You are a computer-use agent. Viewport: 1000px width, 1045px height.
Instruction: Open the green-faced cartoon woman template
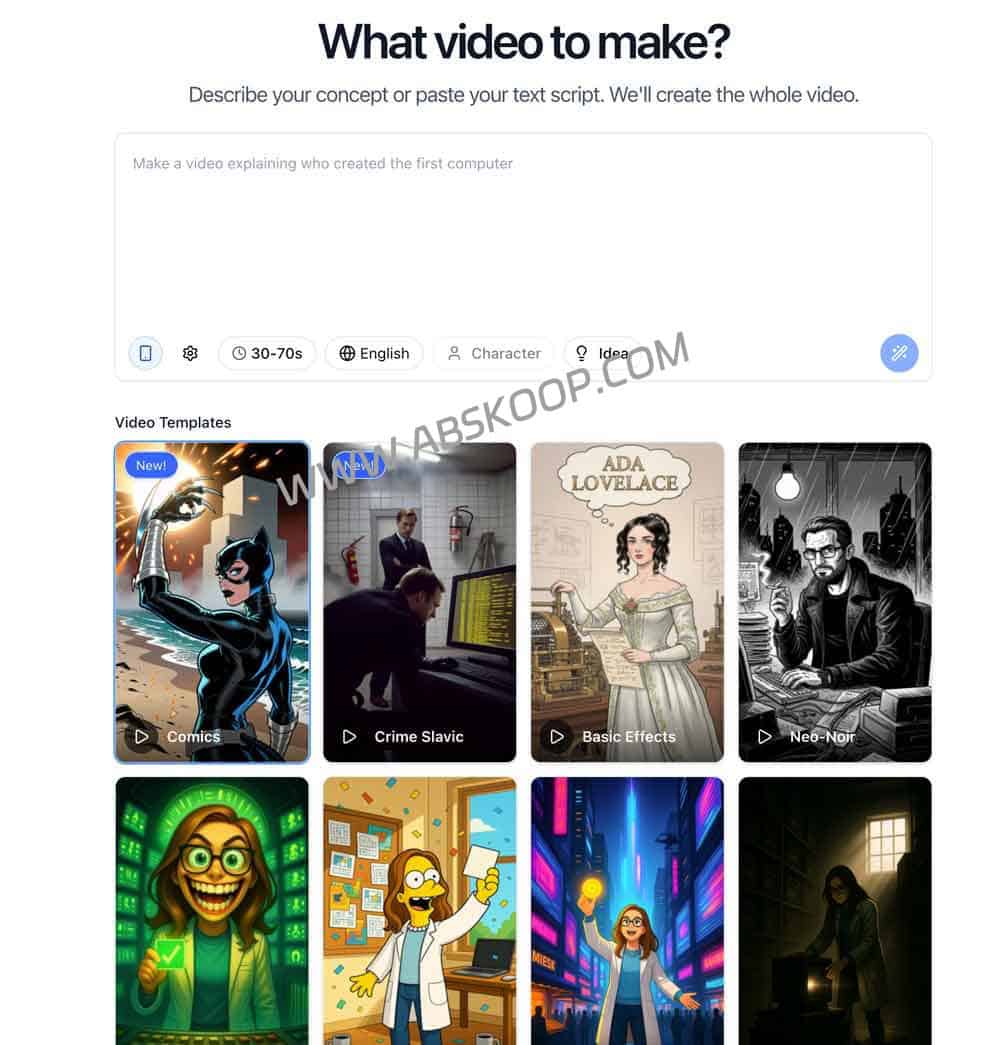click(212, 910)
